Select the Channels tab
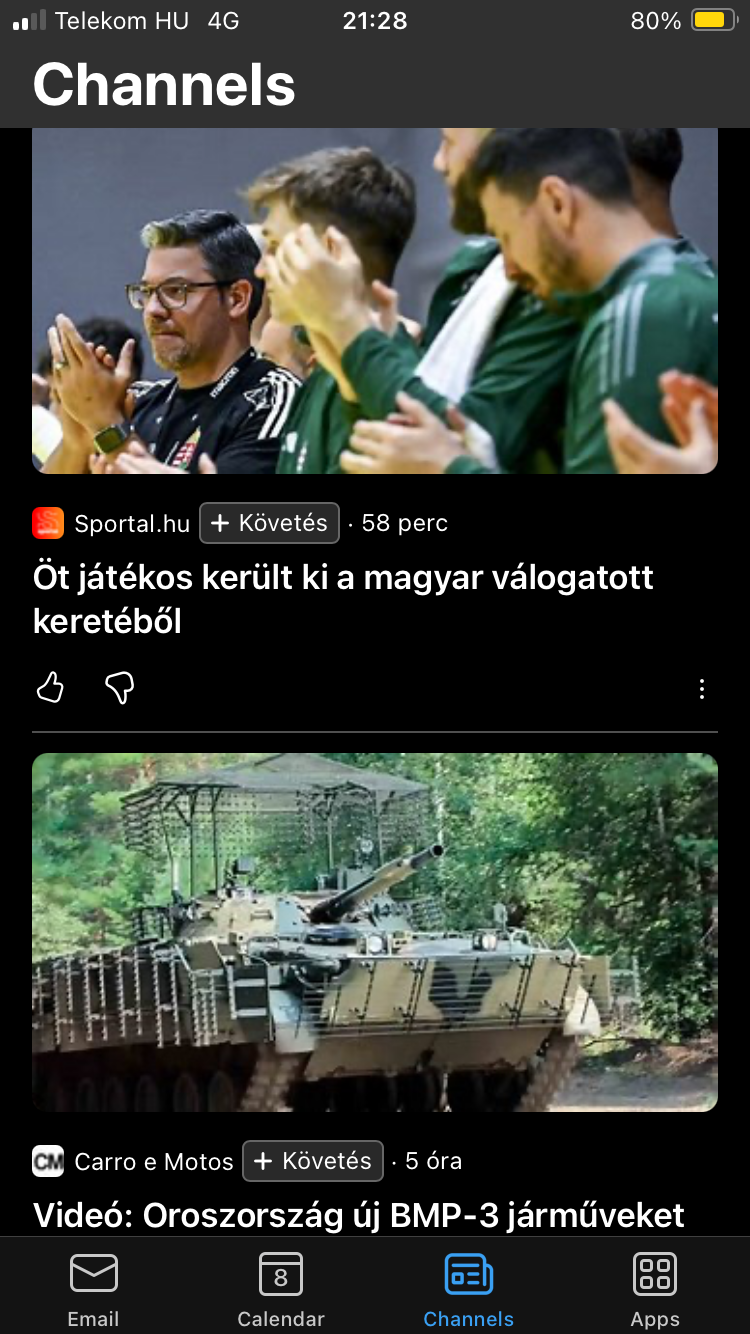 tap(468, 1290)
